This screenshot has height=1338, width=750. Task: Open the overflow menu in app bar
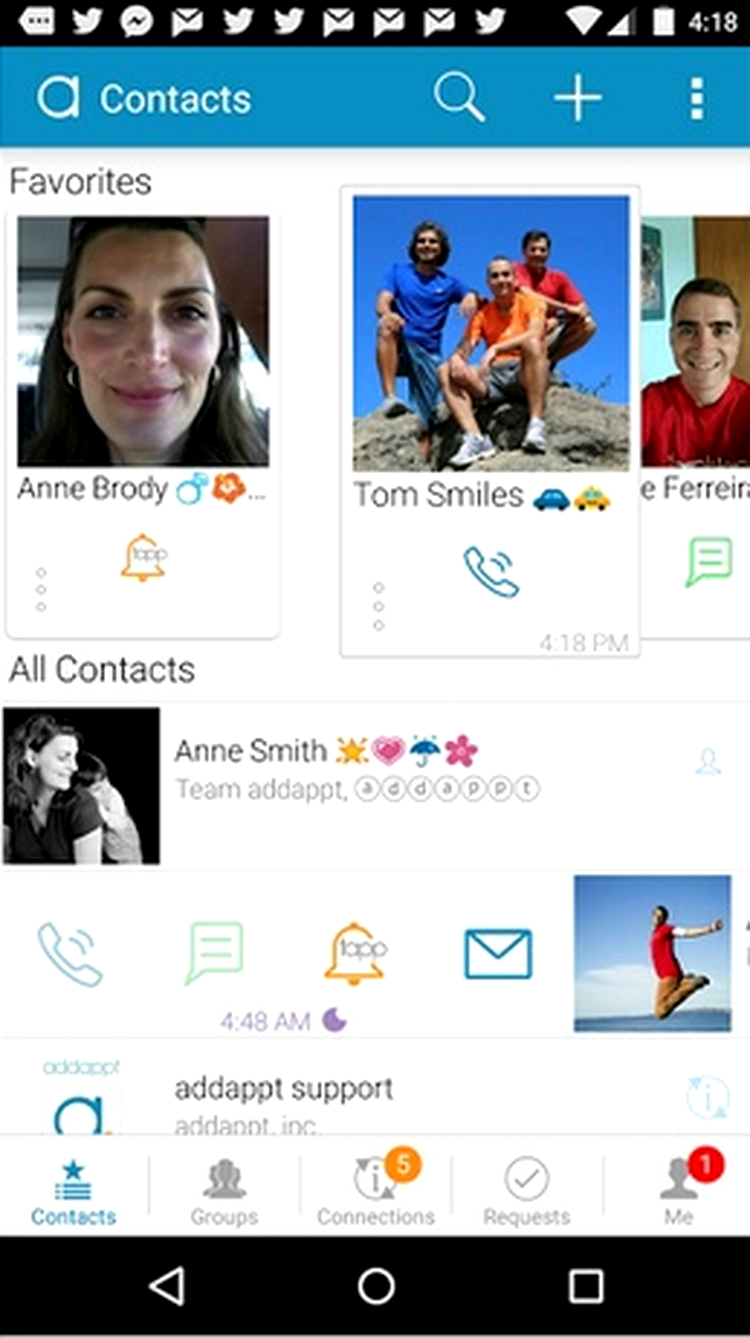697,98
